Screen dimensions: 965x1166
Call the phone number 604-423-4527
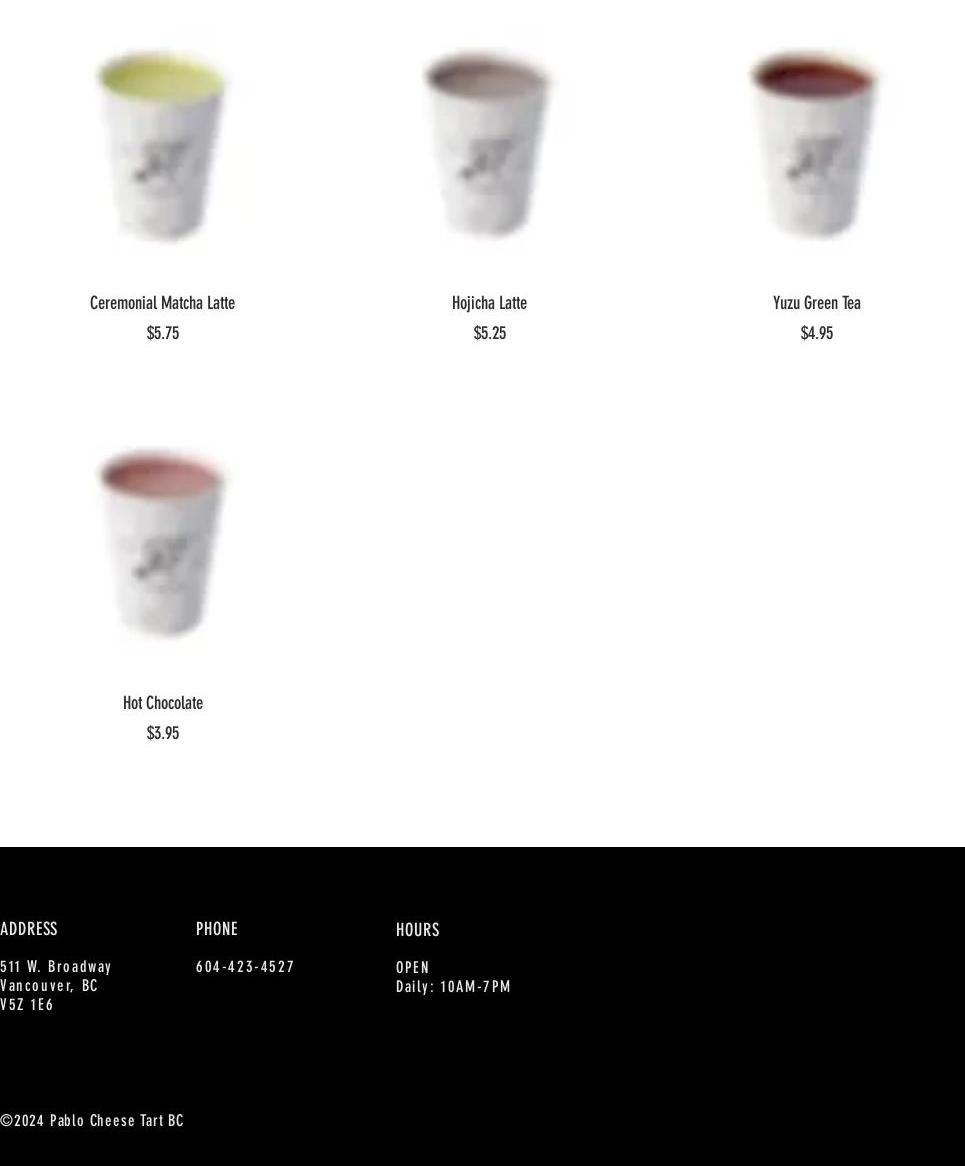click(245, 967)
